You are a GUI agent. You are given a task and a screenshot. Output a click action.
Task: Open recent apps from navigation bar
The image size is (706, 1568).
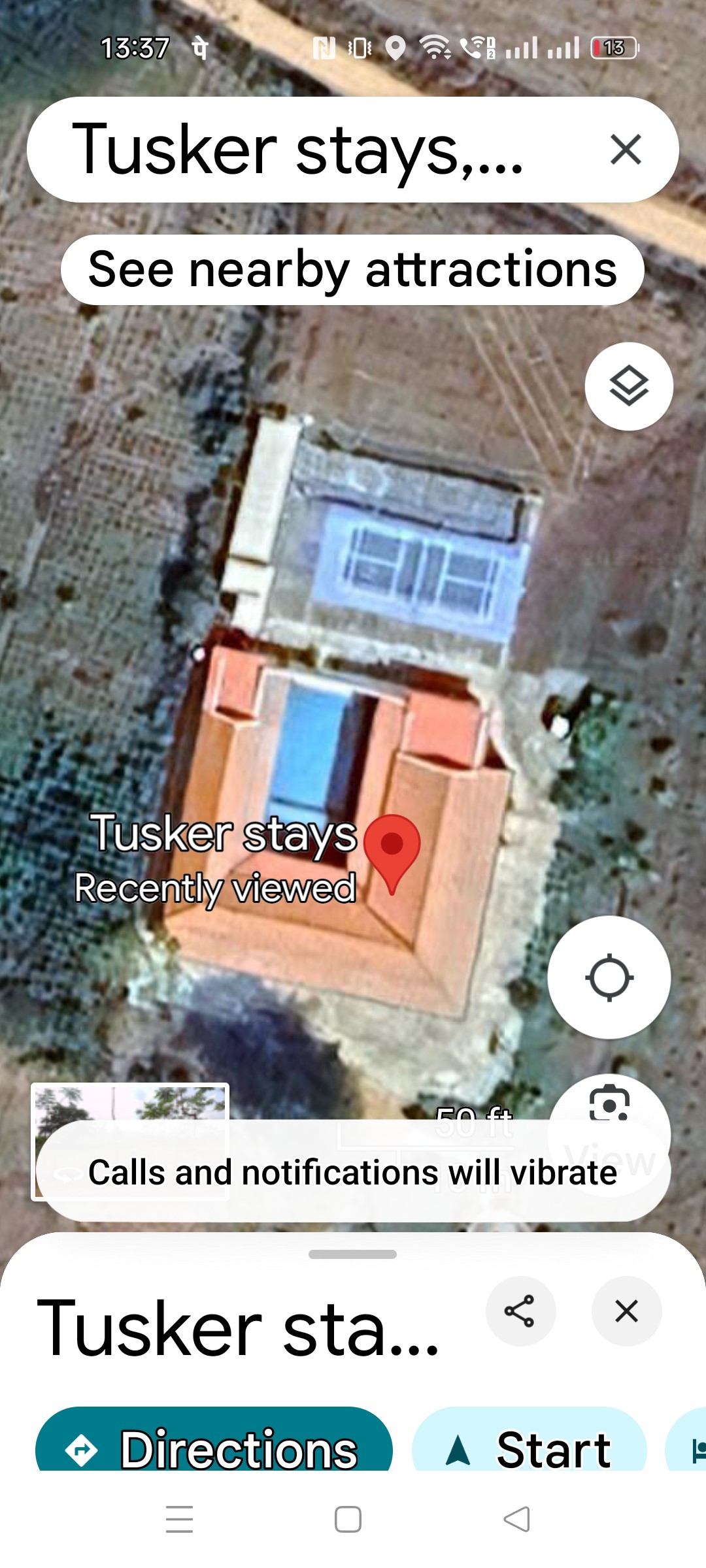pos(179,1519)
